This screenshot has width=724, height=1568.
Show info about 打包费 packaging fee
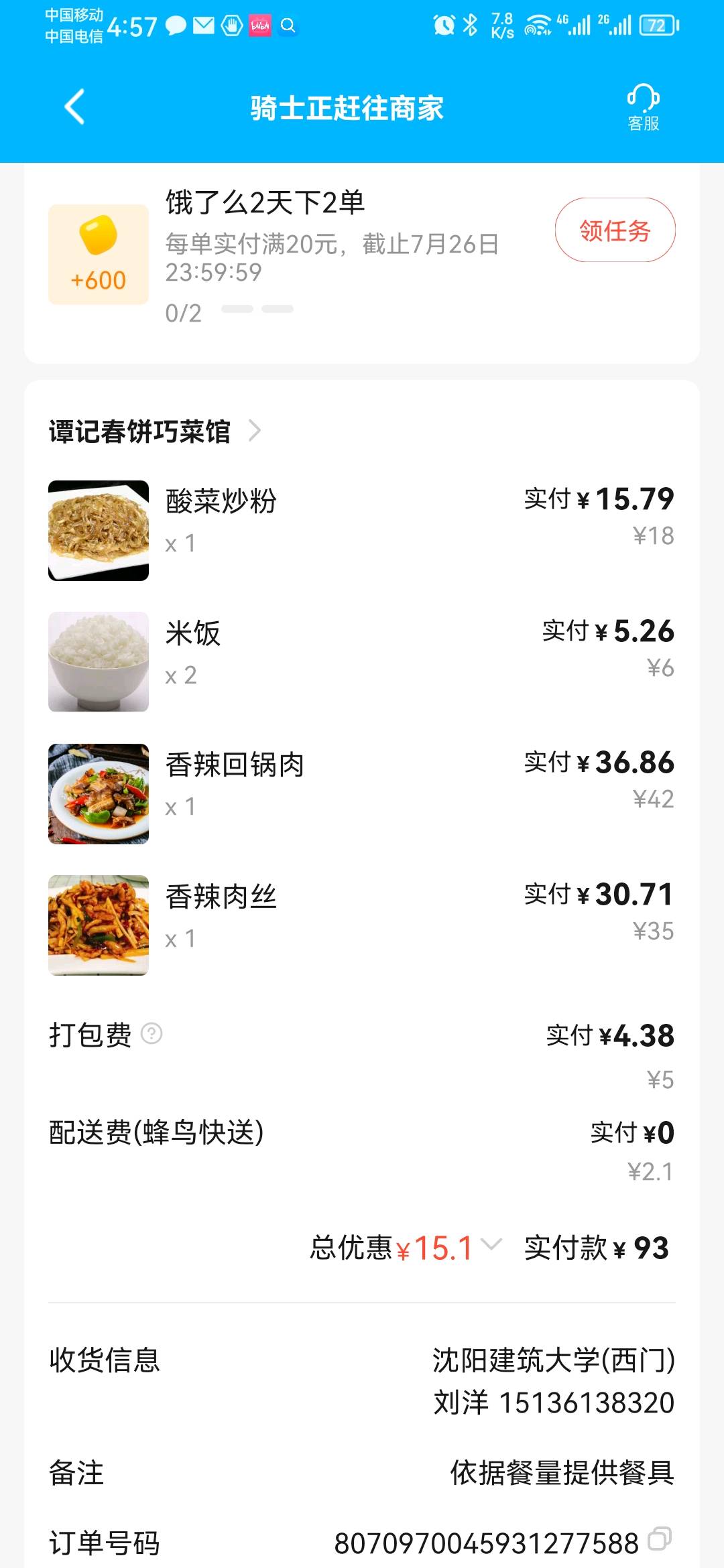152,1034
